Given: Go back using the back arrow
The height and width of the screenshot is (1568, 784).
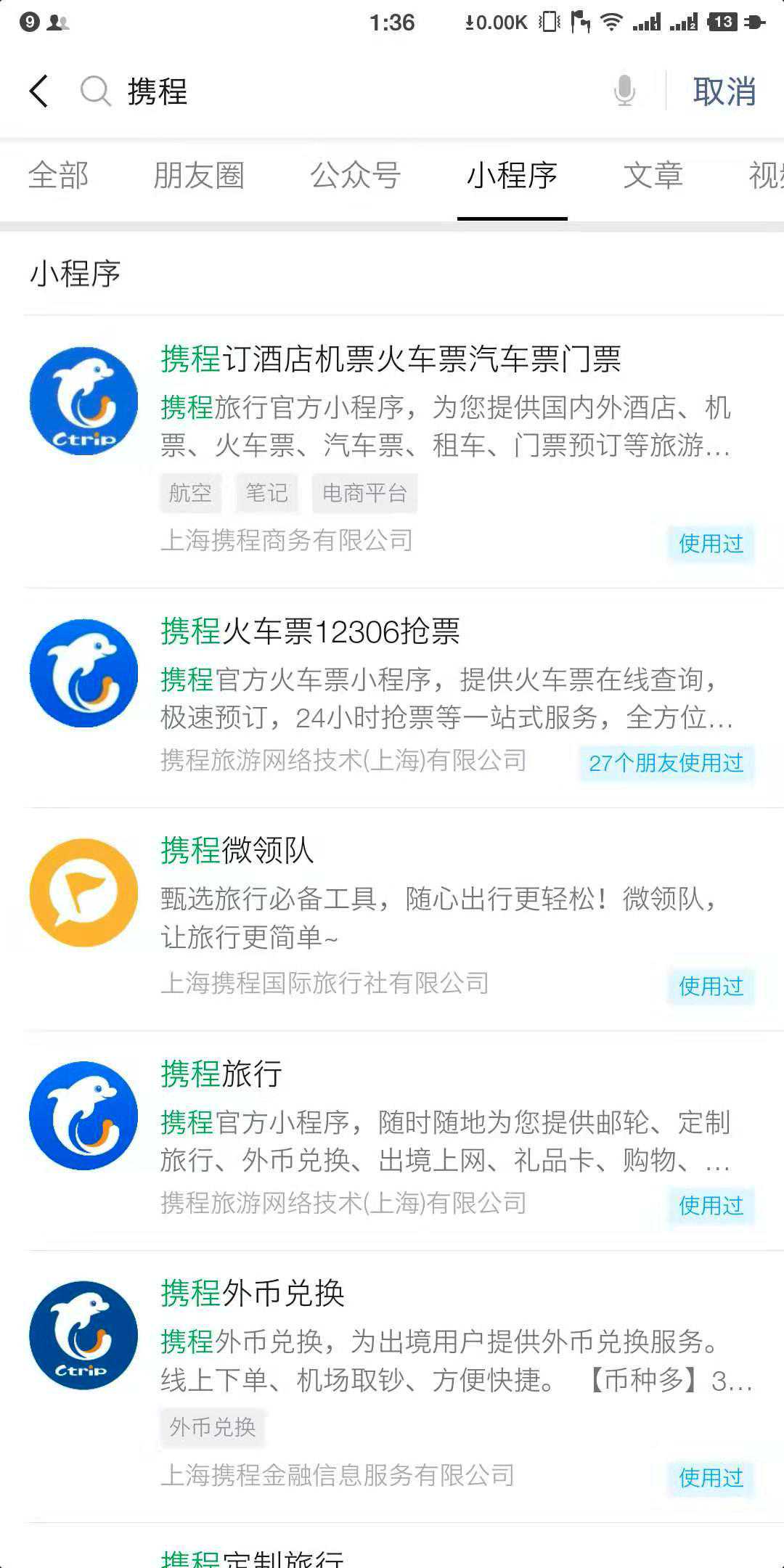Looking at the screenshot, I should (39, 91).
